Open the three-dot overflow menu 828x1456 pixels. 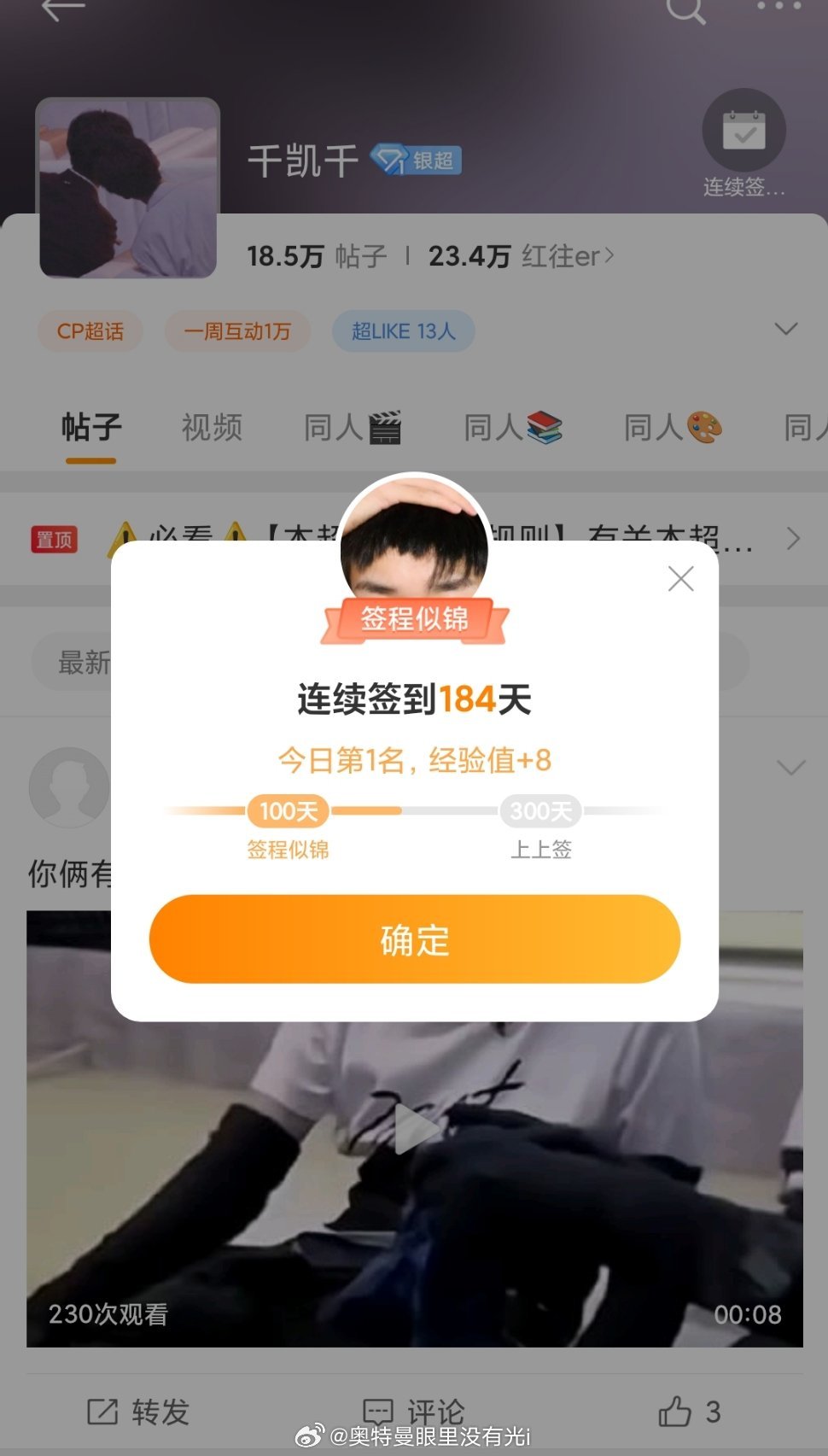(x=778, y=7)
